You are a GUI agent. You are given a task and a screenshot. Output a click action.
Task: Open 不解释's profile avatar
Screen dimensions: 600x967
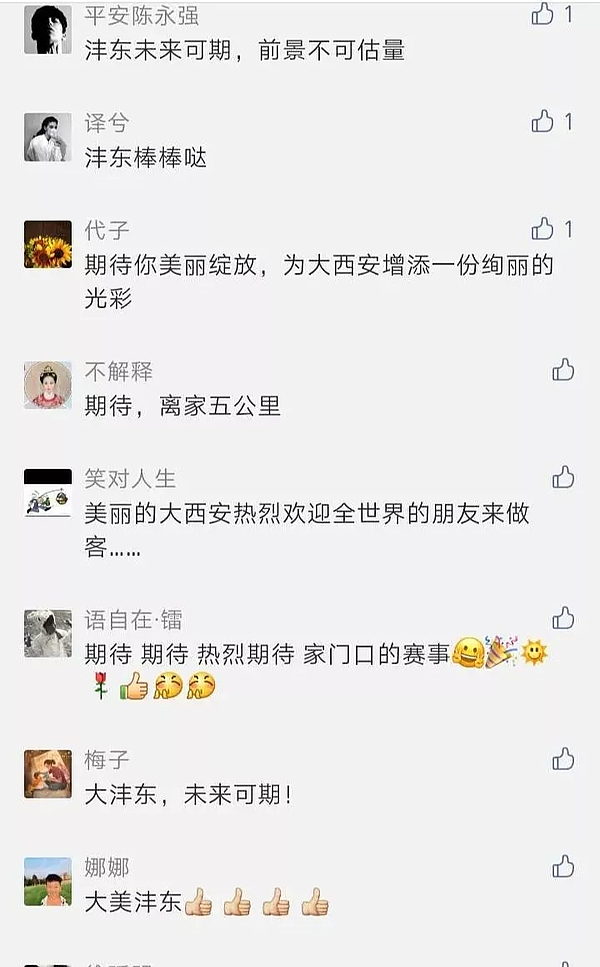[x=48, y=385]
